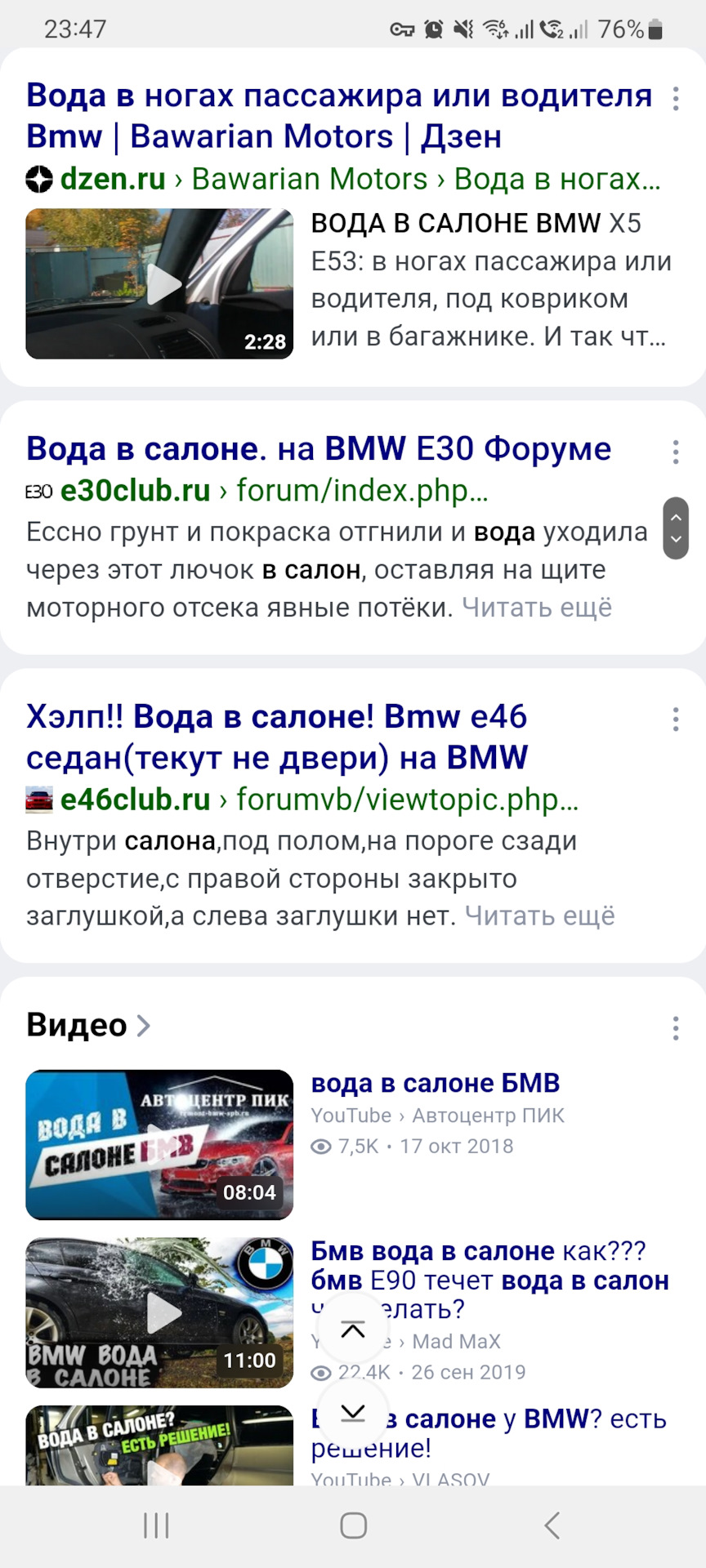Play the 2:28 BMW X5 video thumbnail
The image size is (706, 1568).
[x=159, y=284]
